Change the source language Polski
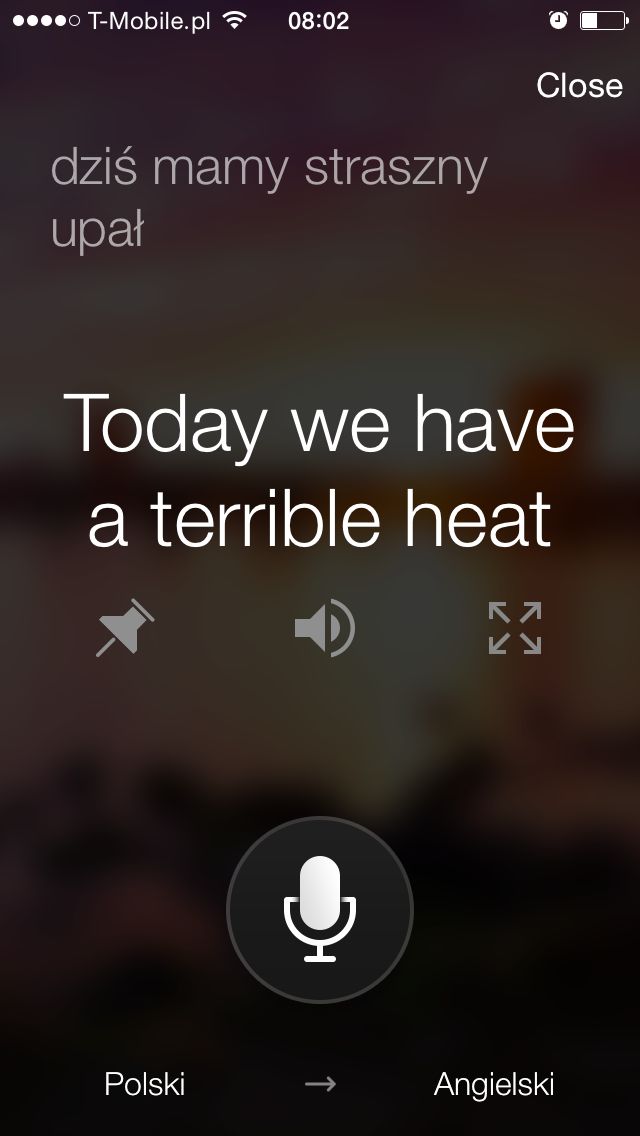This screenshot has width=640, height=1136. [x=144, y=1085]
